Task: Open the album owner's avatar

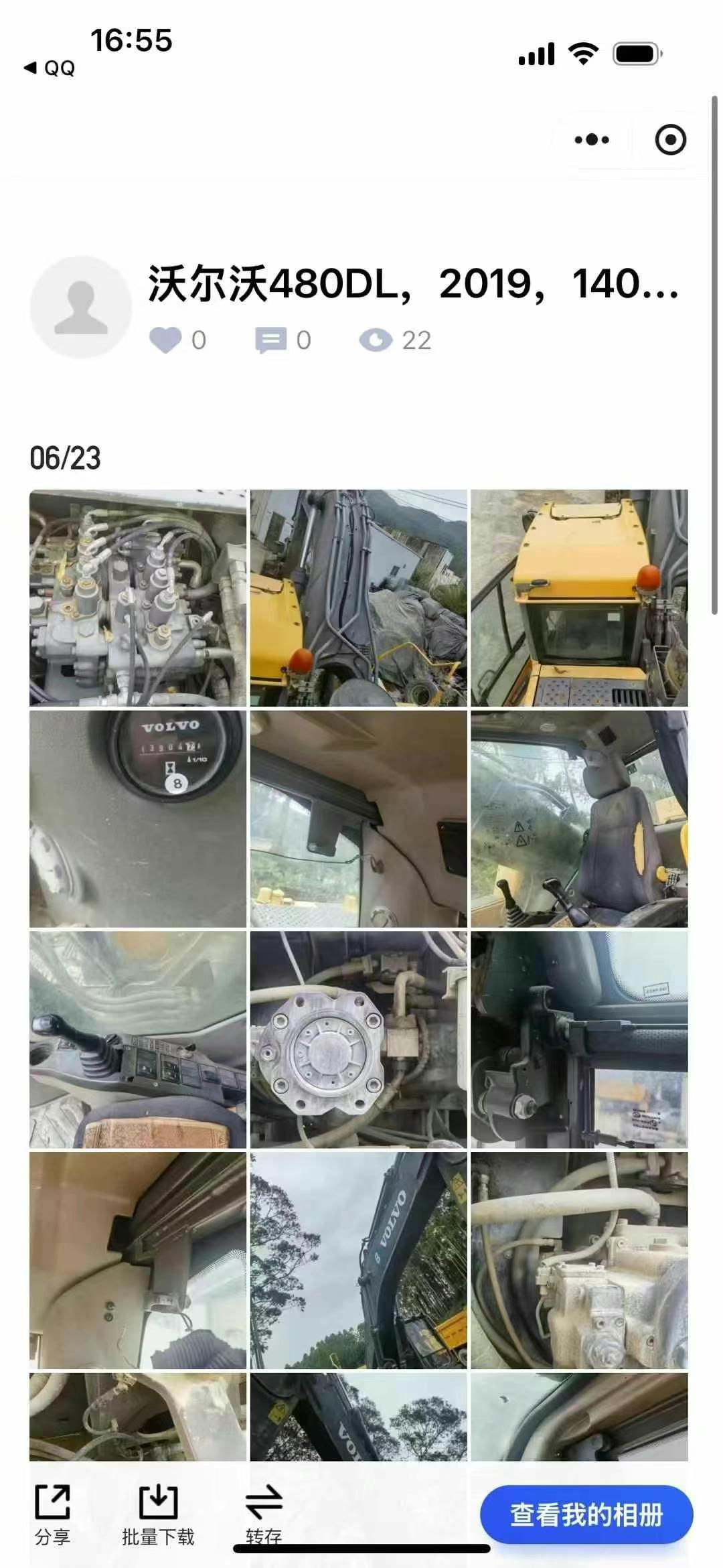Action: pos(81,307)
